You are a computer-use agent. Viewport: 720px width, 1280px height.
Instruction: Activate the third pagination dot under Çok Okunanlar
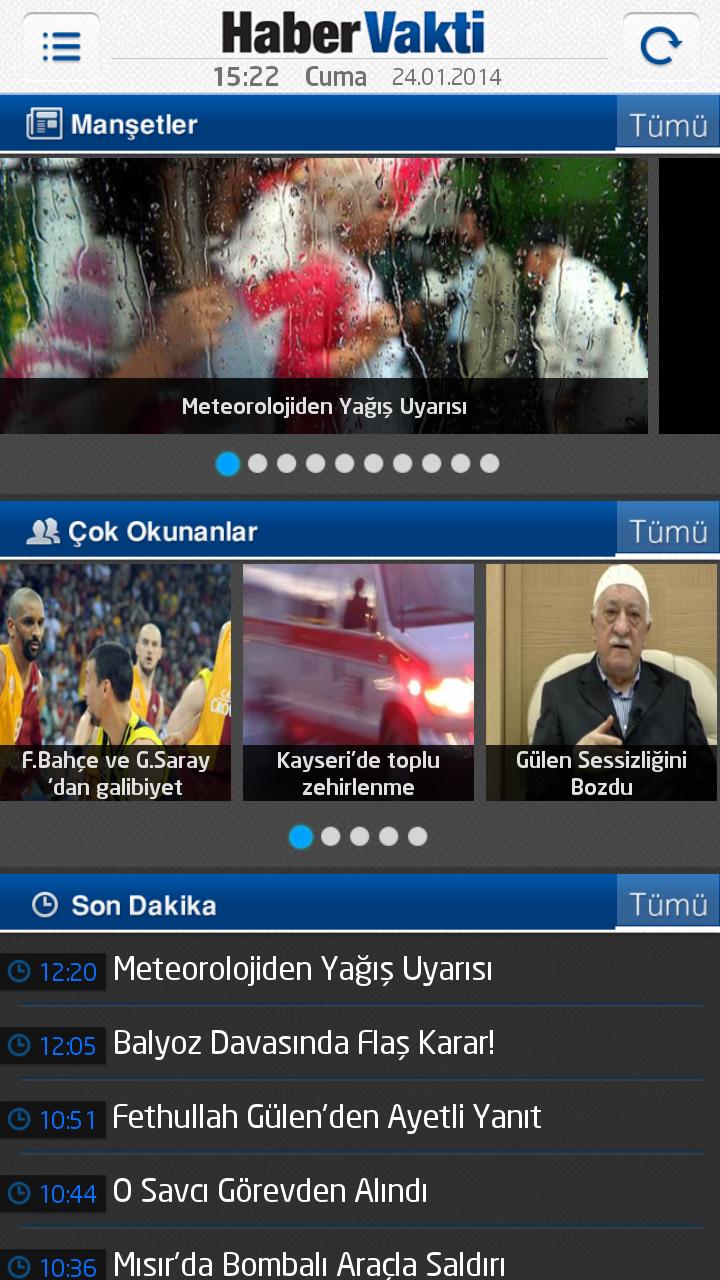click(359, 835)
